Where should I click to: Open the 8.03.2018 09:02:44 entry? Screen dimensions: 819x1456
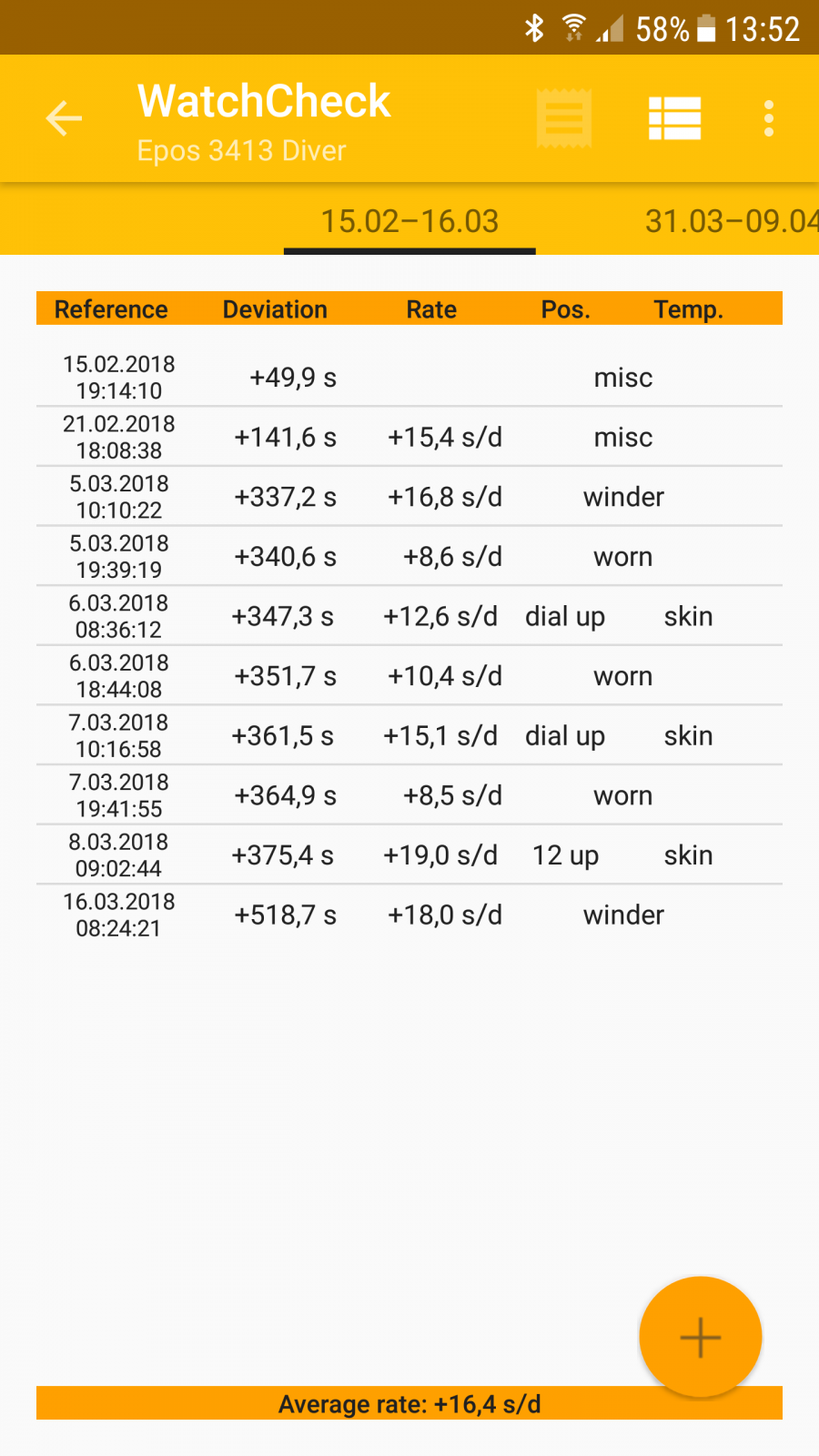(409, 855)
